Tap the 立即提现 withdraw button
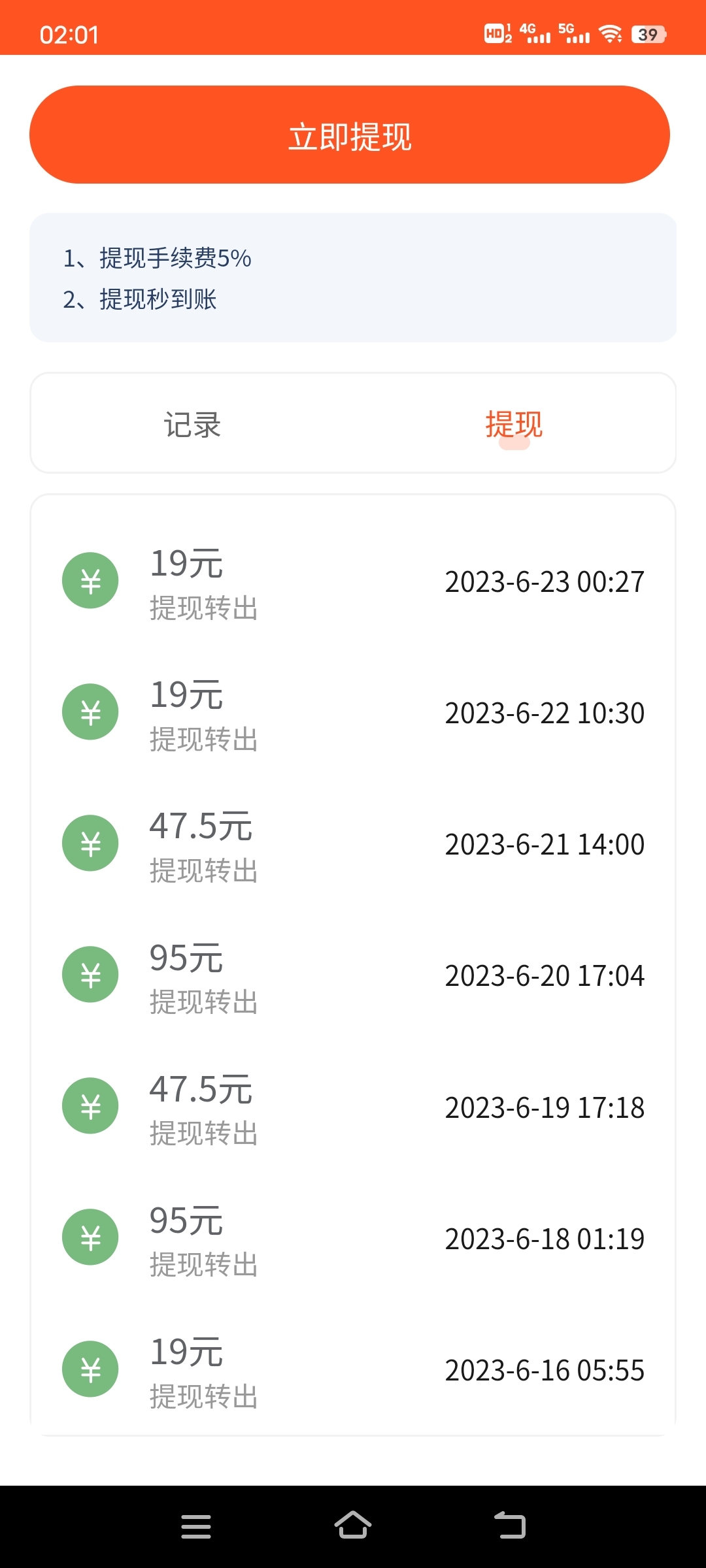The image size is (706, 1568). [350, 135]
